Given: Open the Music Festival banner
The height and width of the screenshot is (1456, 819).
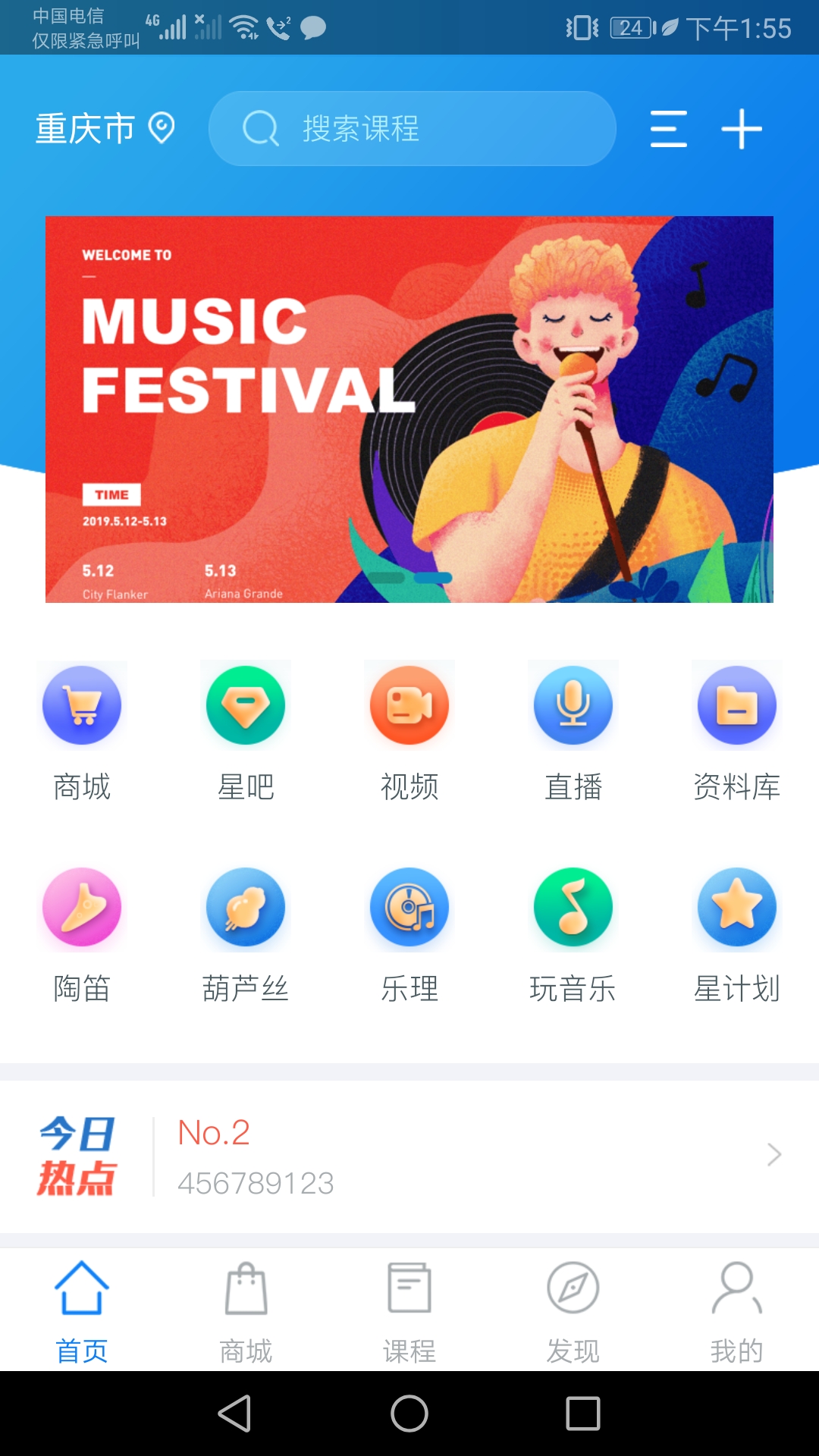Looking at the screenshot, I should click(409, 409).
